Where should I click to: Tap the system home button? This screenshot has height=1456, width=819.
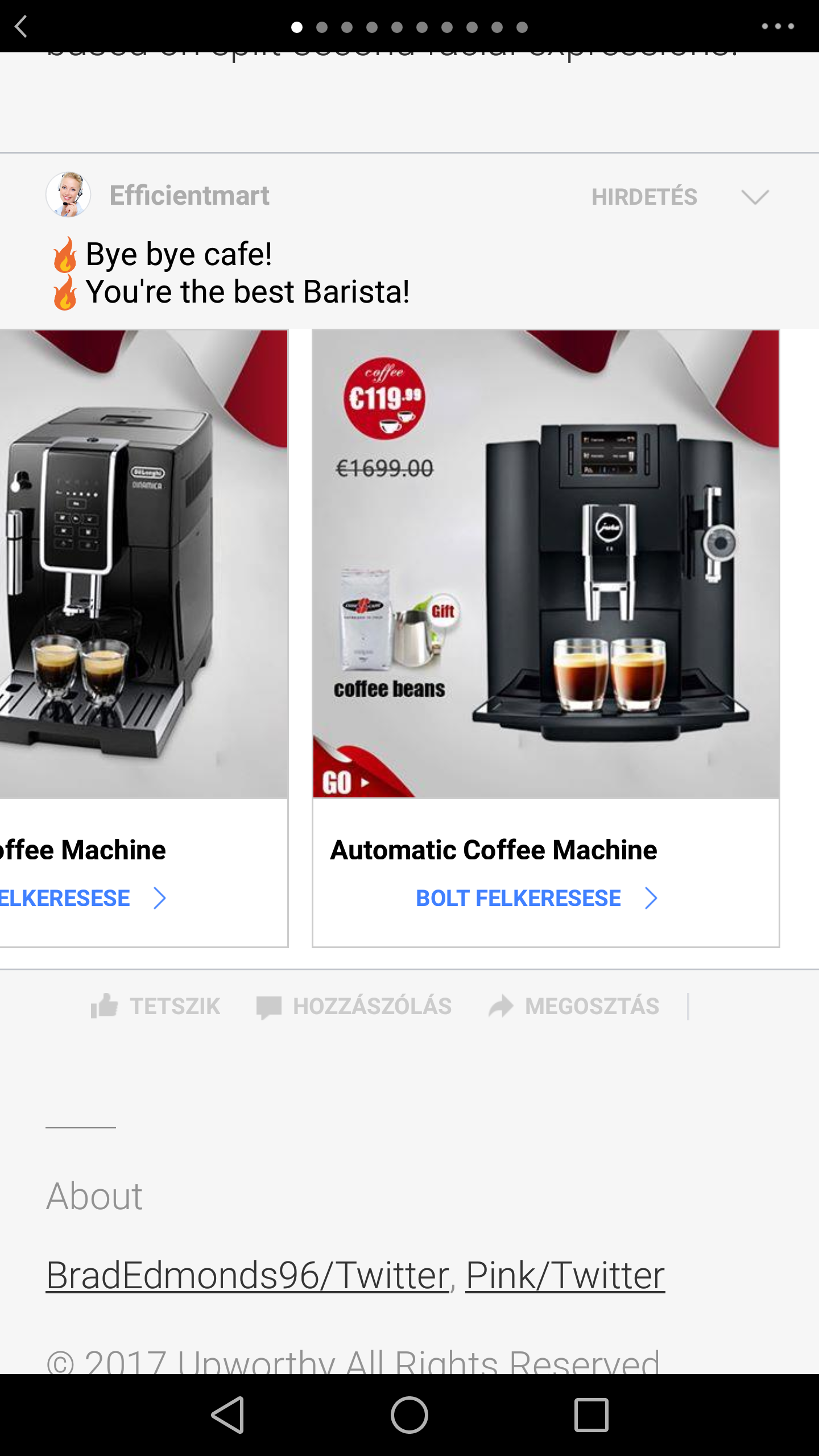[409, 1415]
